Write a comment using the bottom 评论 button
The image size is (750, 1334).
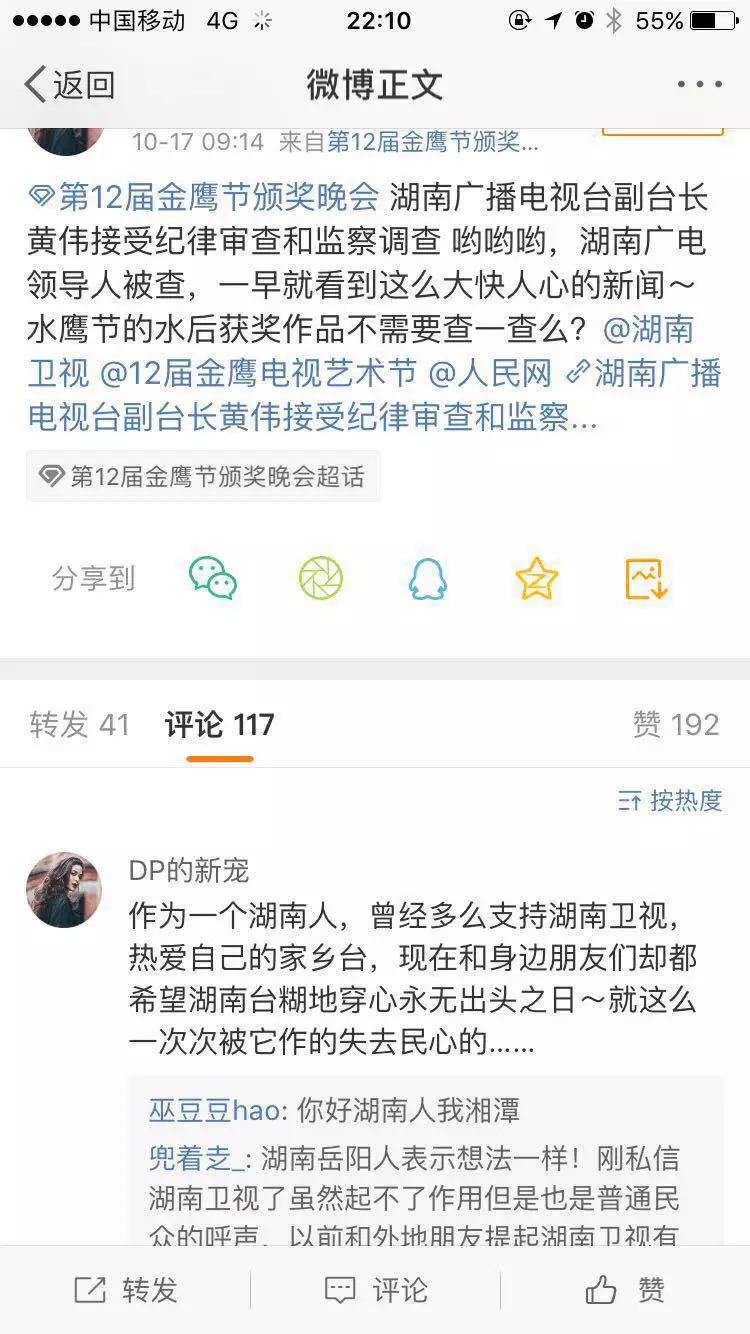tap(376, 1290)
